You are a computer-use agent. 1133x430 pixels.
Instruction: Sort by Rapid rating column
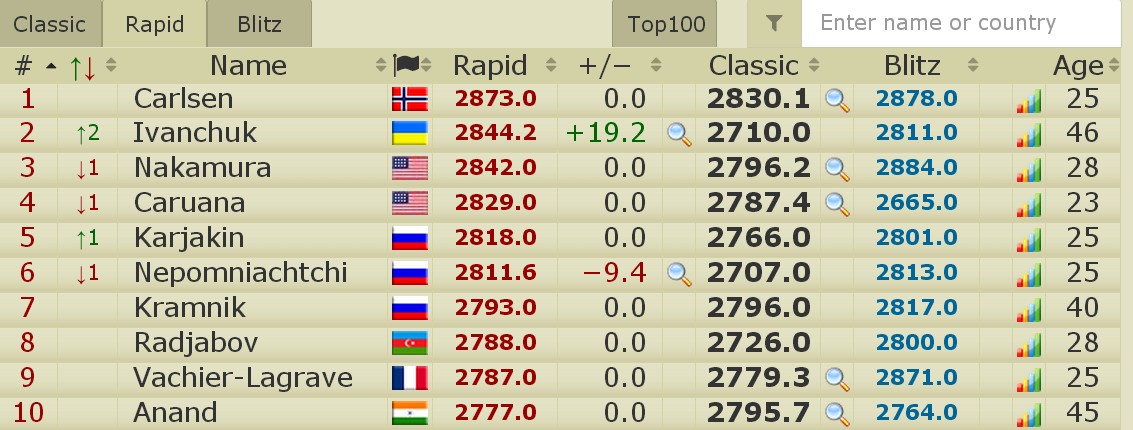pos(490,66)
